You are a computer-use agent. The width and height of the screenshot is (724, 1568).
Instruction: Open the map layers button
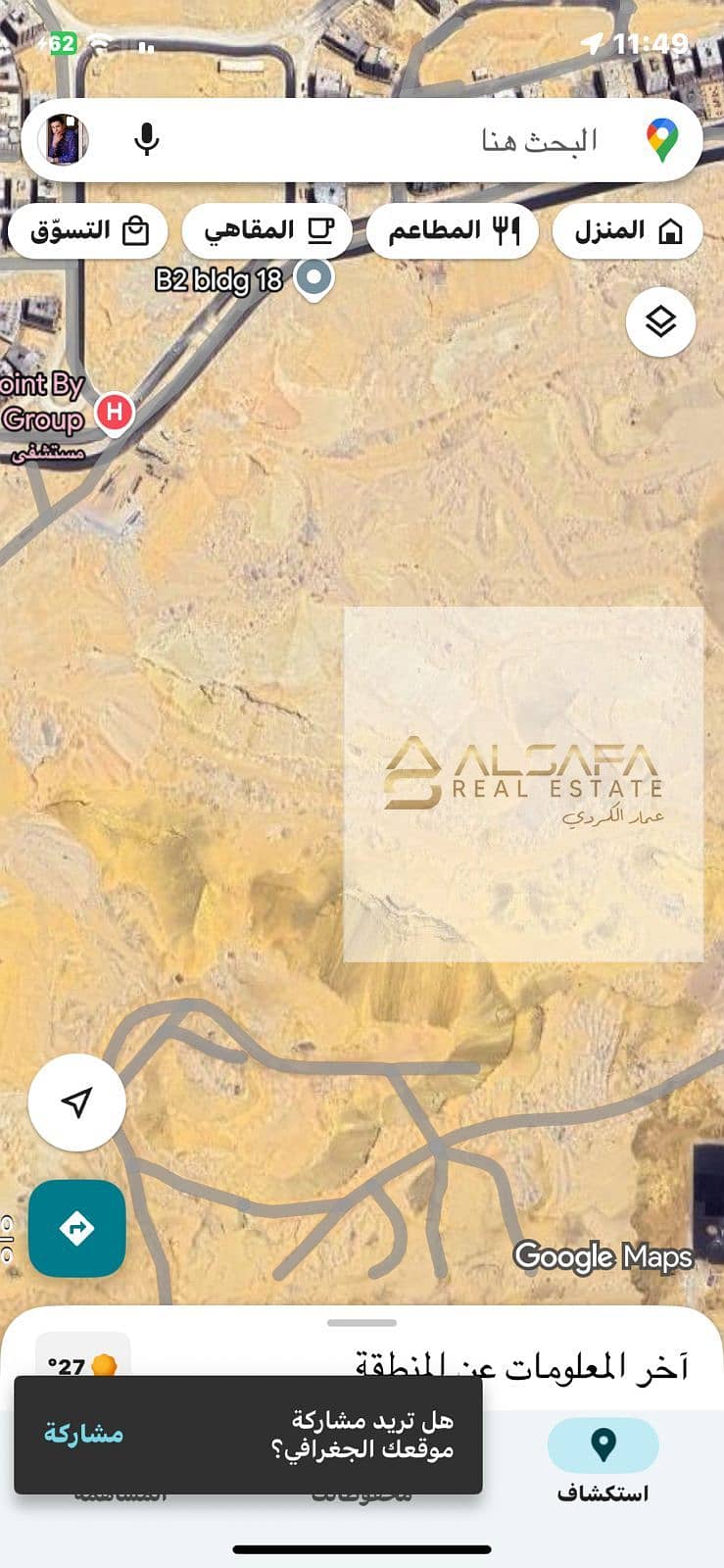[x=661, y=321]
